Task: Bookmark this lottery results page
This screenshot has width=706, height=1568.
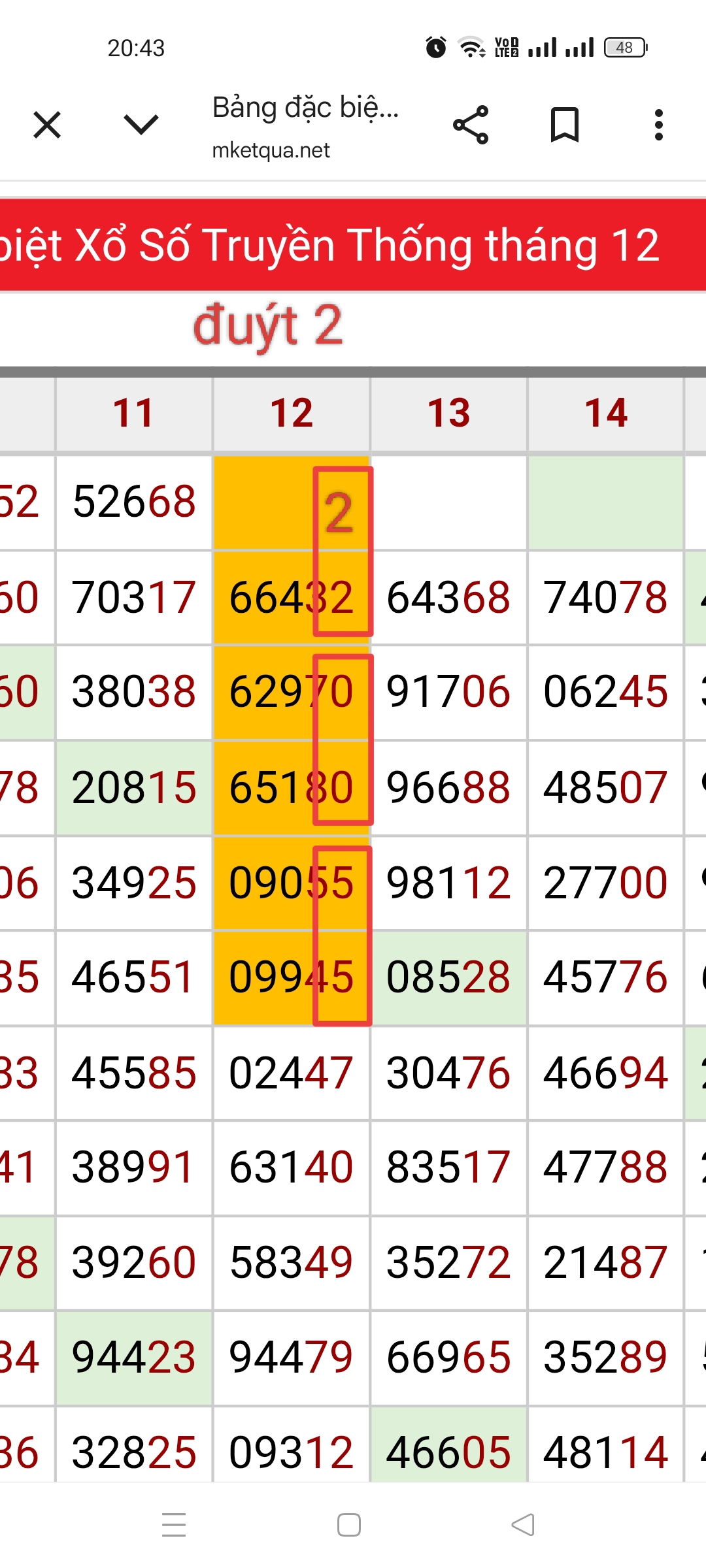Action: point(565,125)
